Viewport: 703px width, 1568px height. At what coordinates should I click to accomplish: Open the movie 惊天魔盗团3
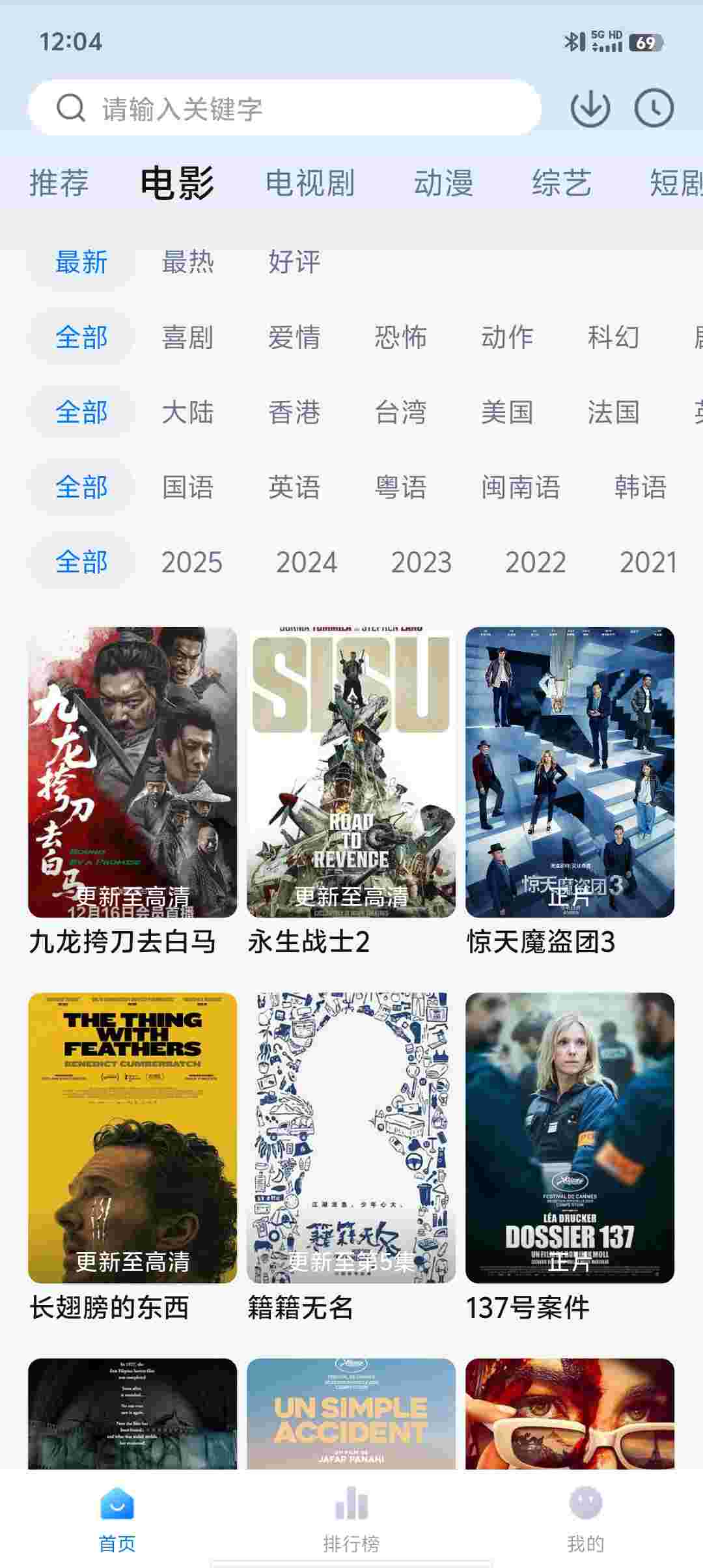click(570, 772)
